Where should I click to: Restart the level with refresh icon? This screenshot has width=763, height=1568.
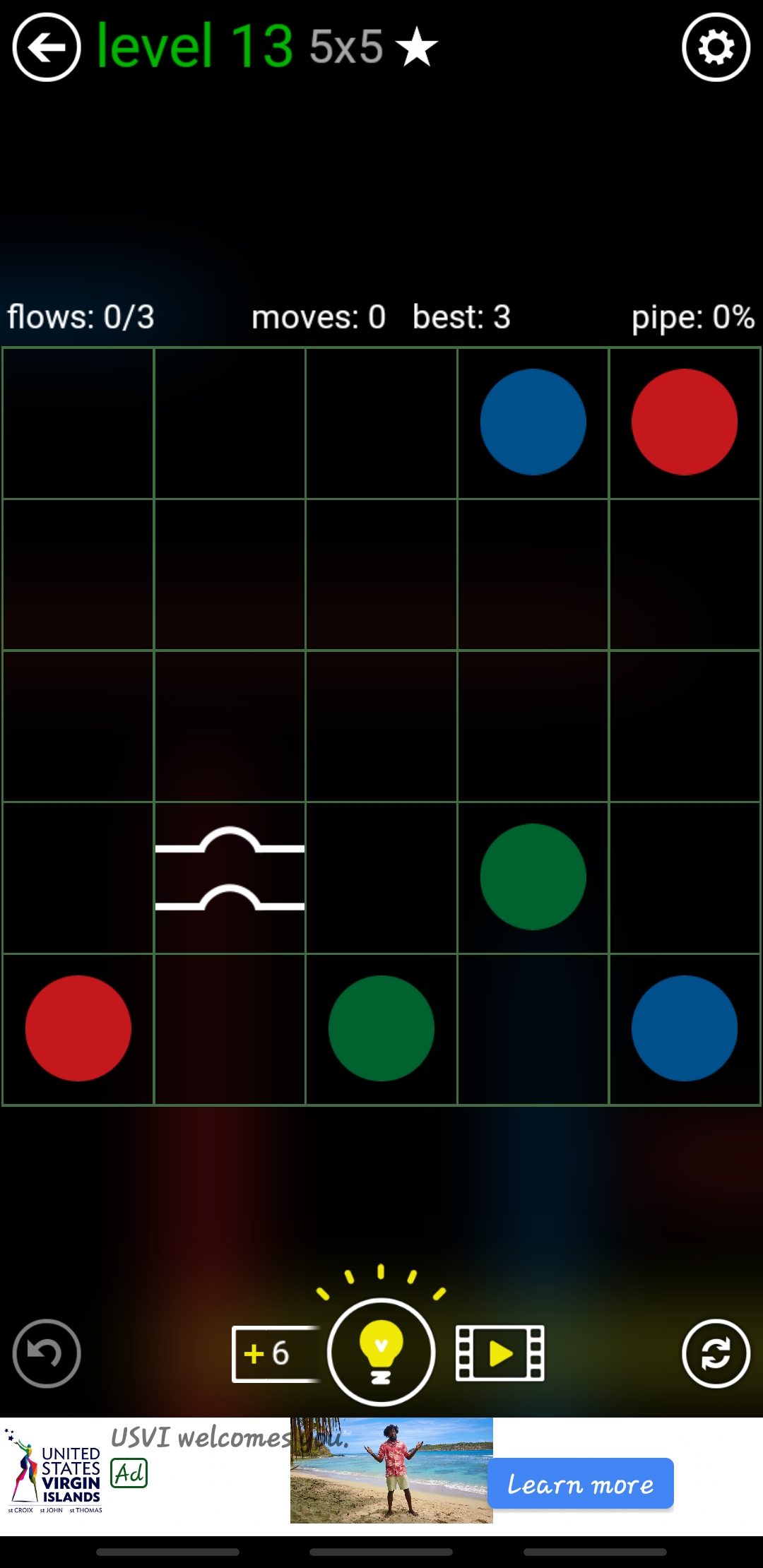click(716, 1353)
